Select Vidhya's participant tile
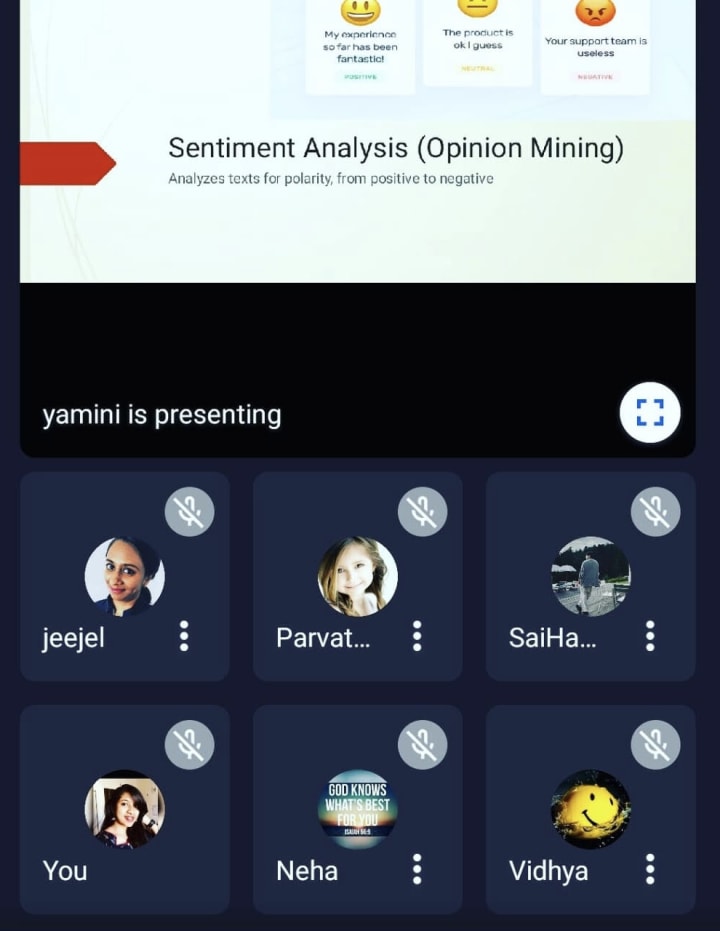This screenshot has height=931, width=720. tap(590, 809)
